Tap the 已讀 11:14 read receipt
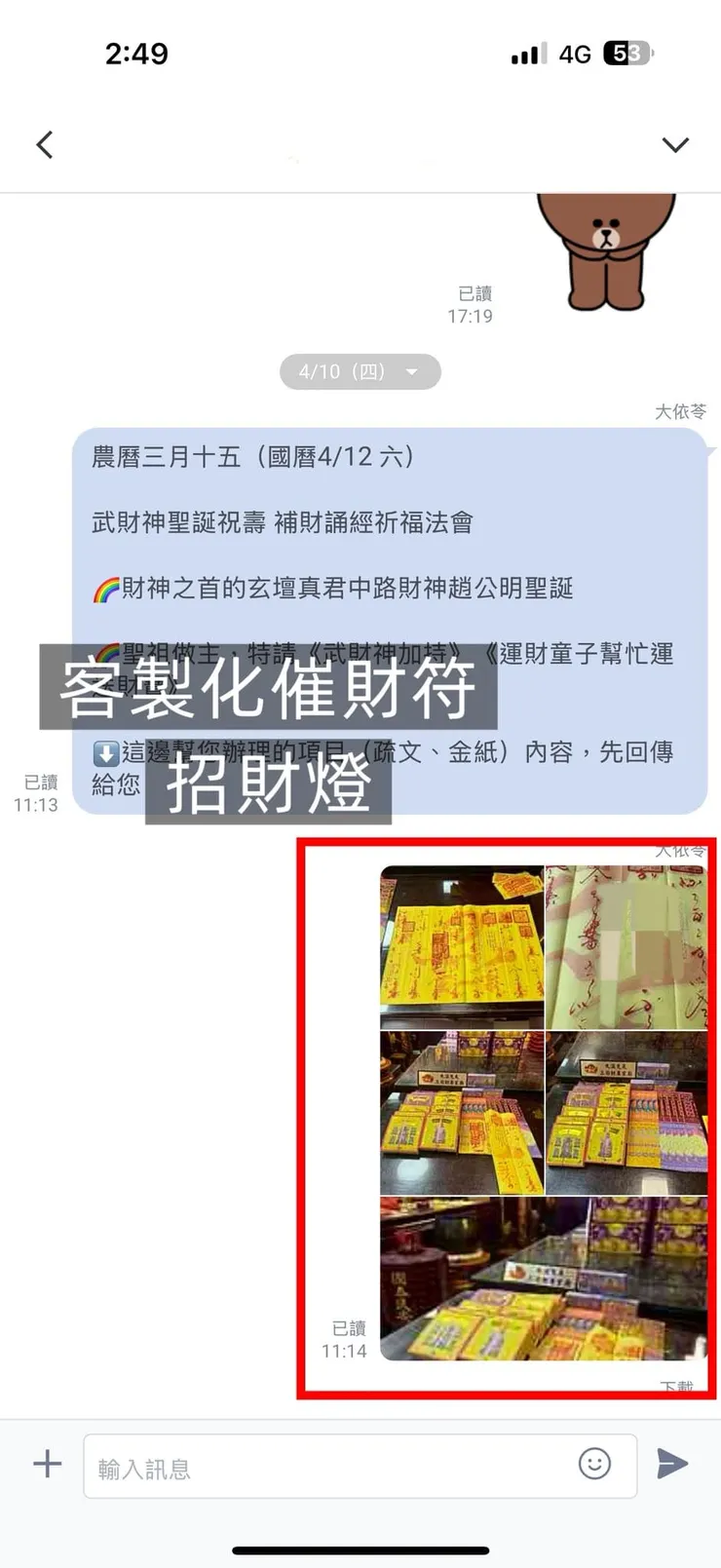721x1568 pixels. click(348, 1339)
